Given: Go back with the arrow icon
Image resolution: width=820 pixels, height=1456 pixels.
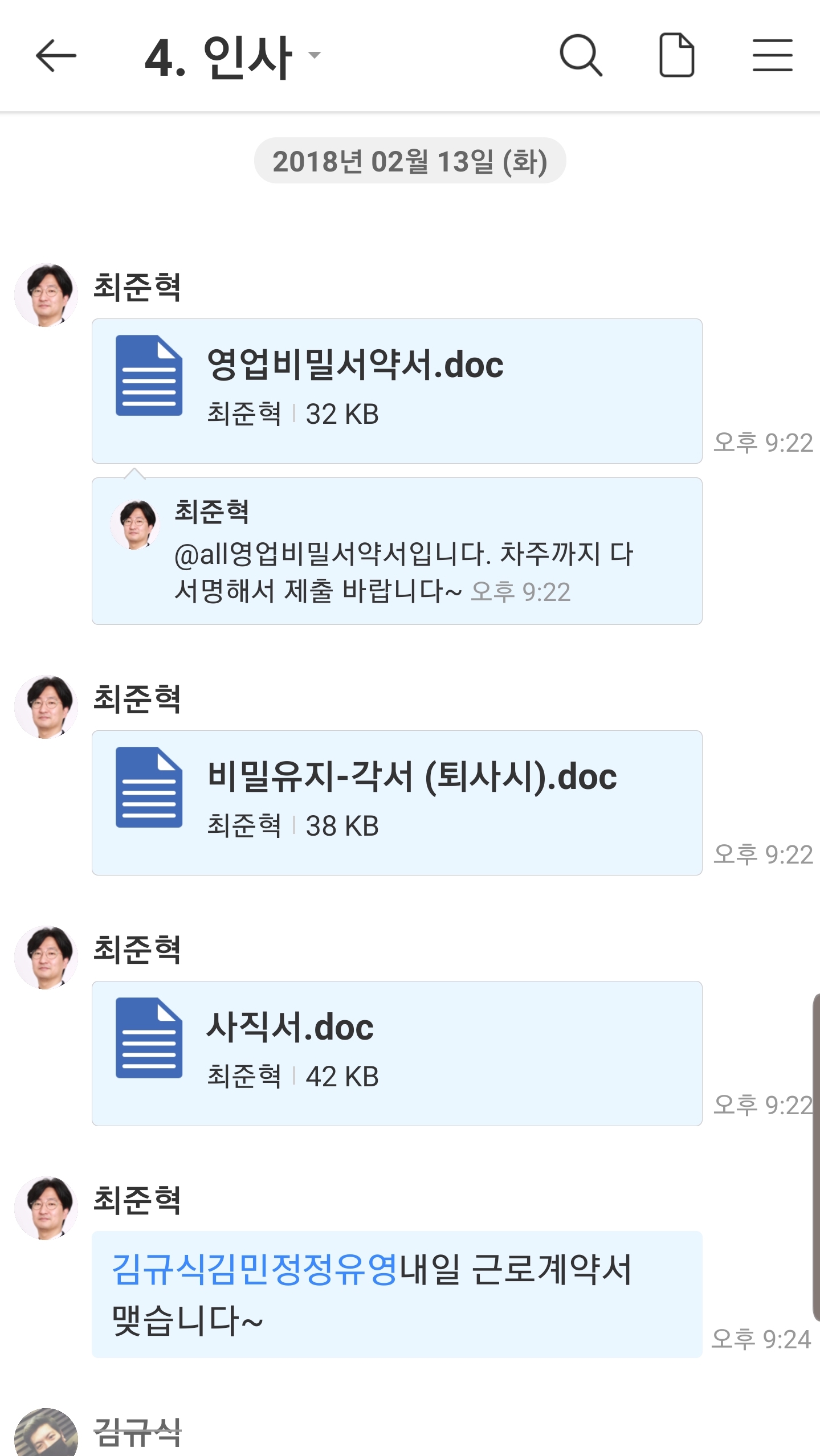Looking at the screenshot, I should 55,56.
